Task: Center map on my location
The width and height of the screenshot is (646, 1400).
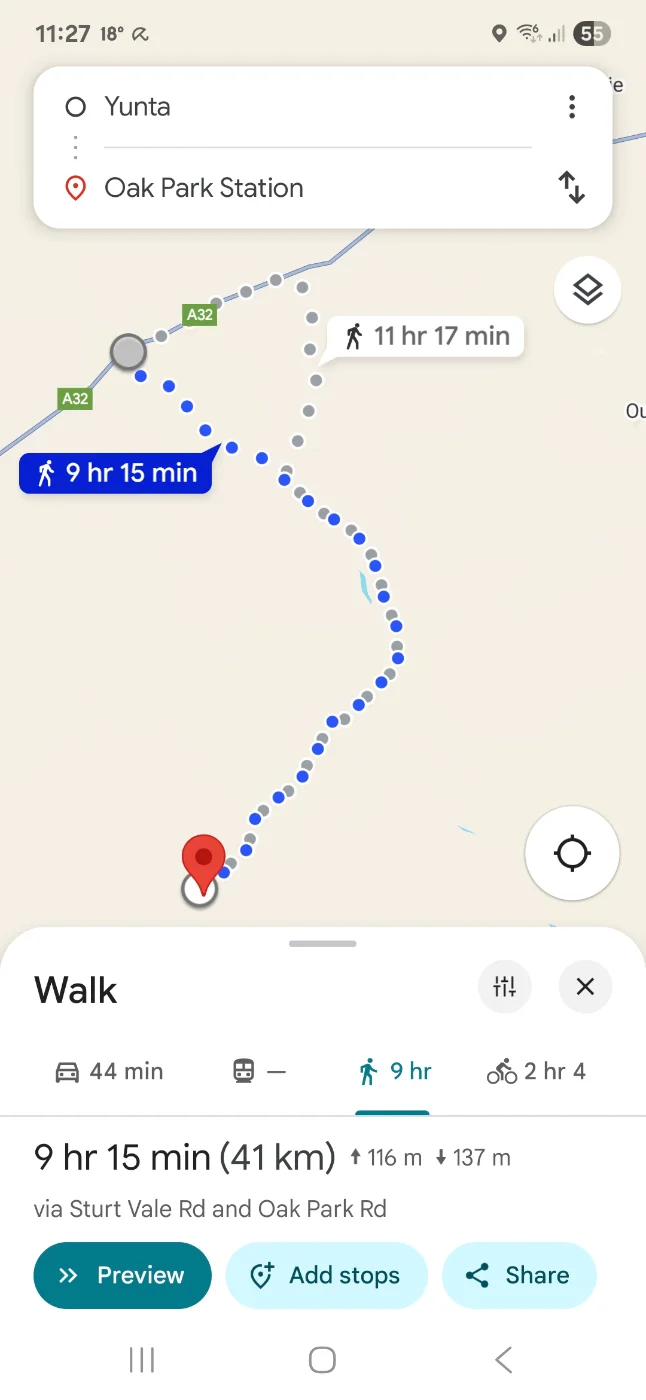Action: 572,854
